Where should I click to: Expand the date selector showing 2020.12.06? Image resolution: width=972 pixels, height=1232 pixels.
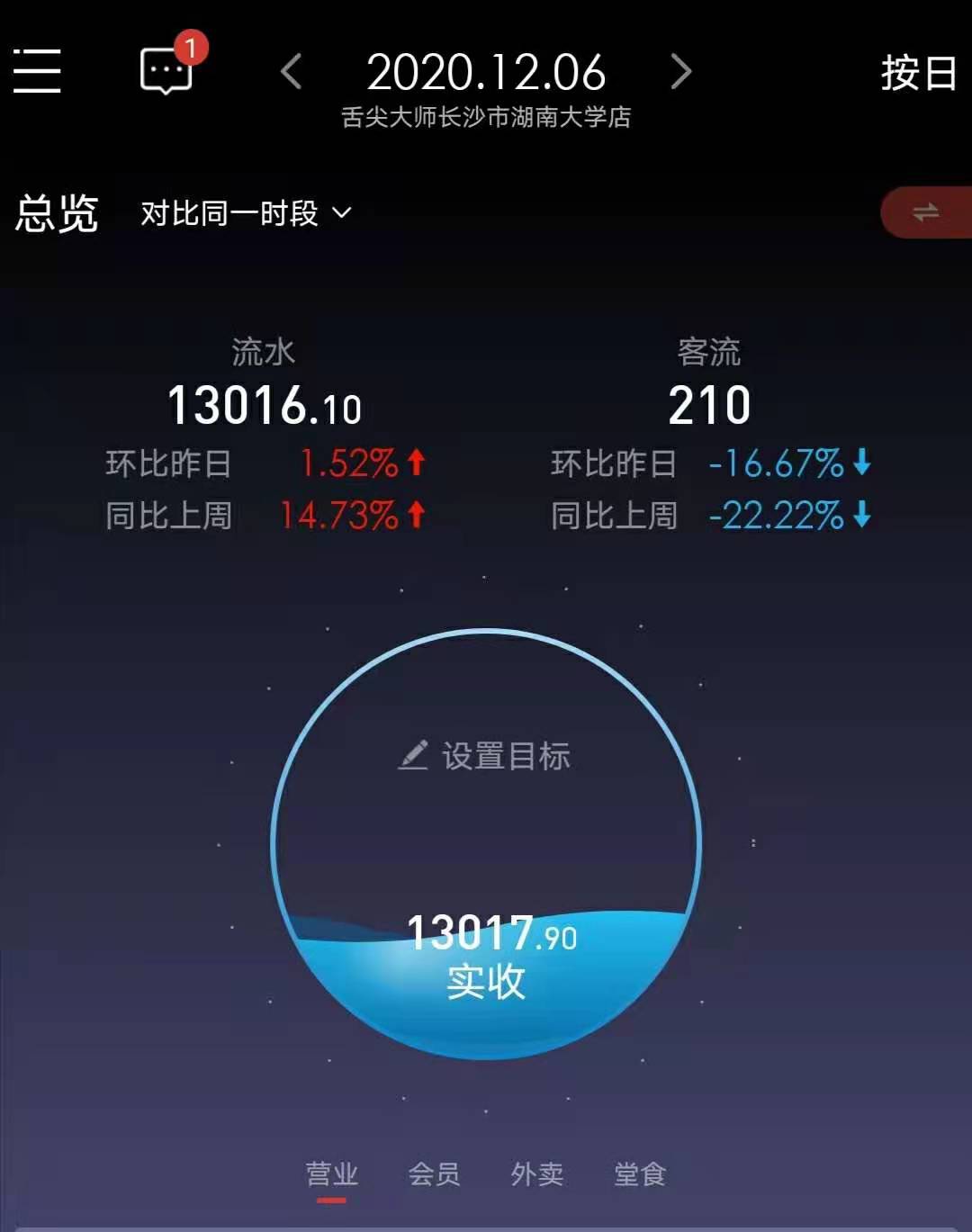coord(486,74)
